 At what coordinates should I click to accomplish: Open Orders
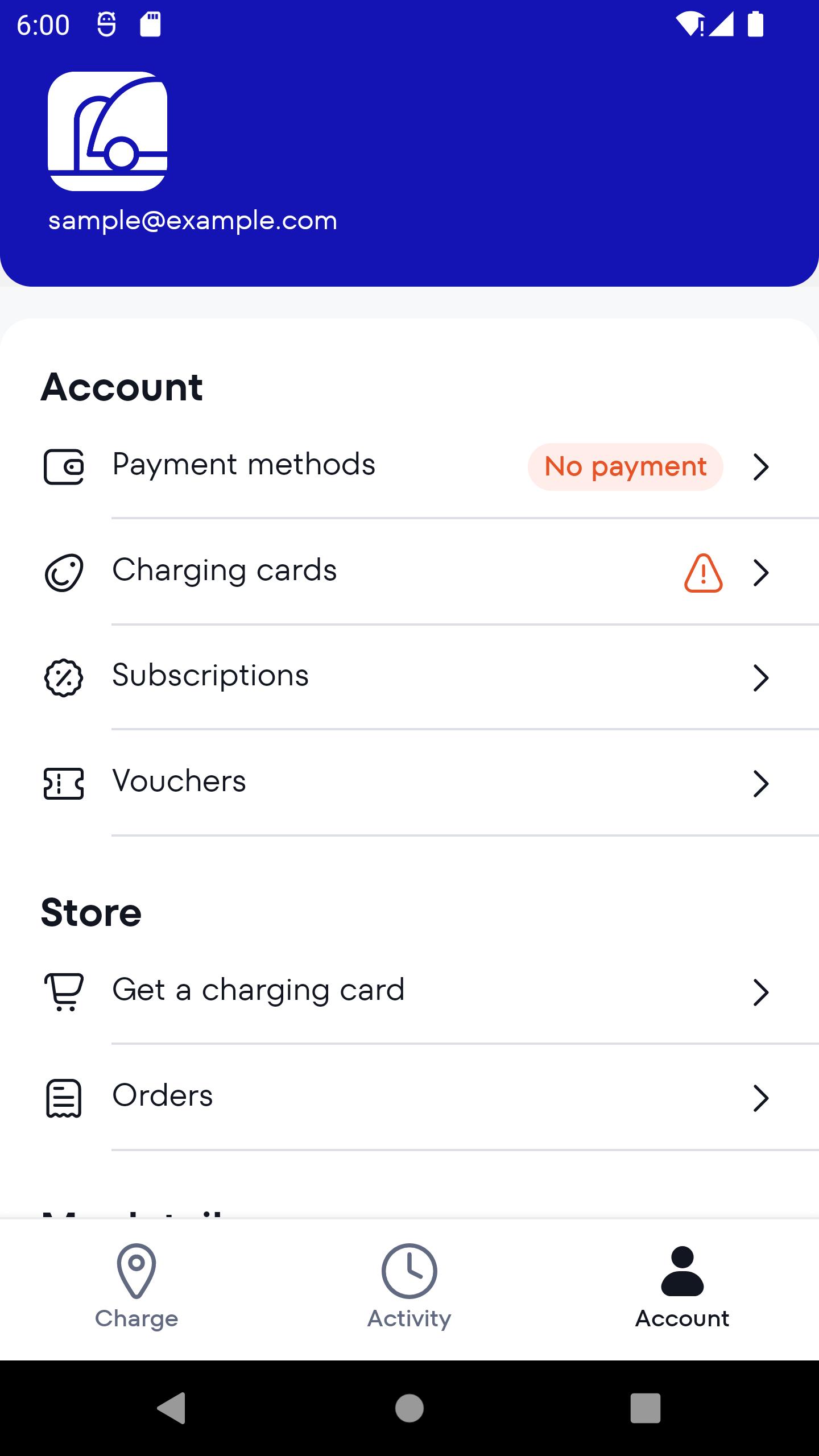409,1097
